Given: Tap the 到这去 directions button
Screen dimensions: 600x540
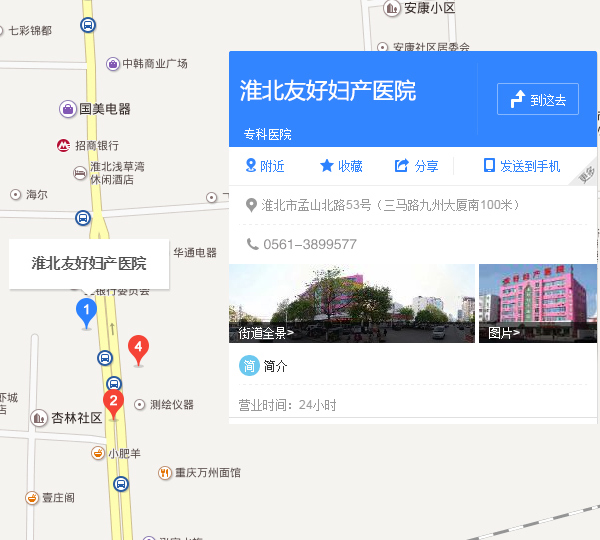Looking at the screenshot, I should point(538,99).
